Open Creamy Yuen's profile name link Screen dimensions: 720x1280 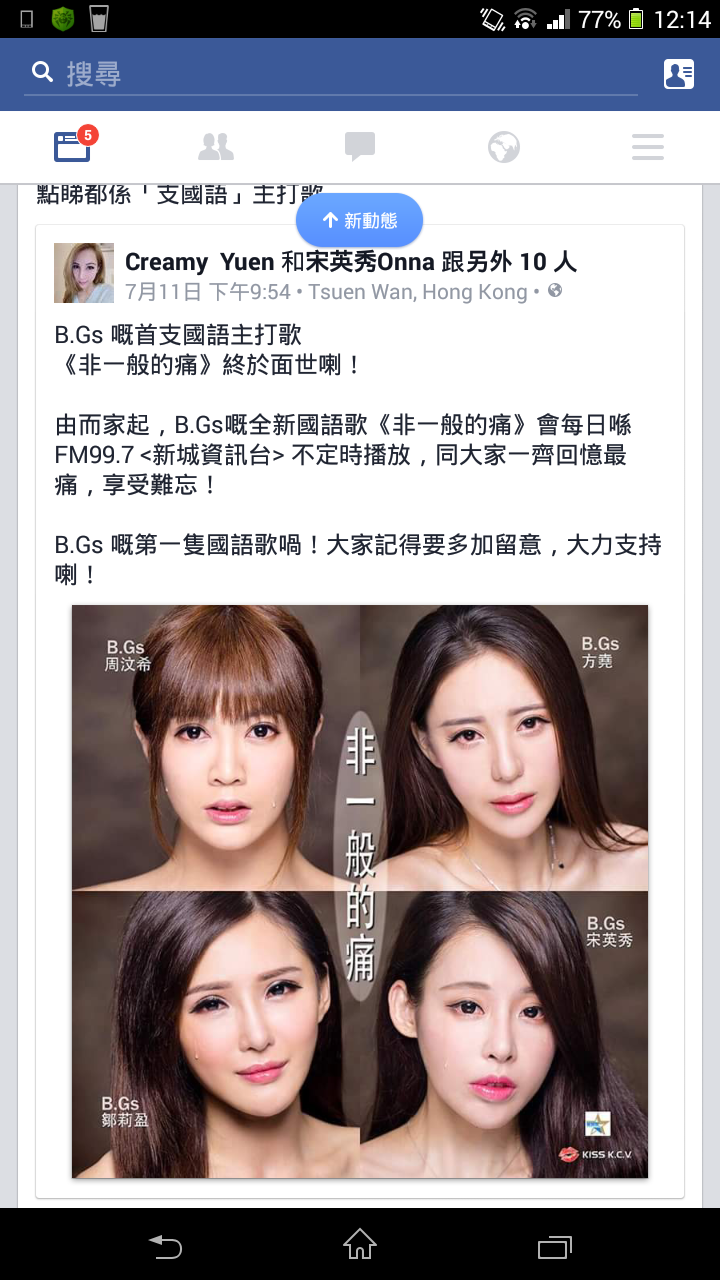point(199,262)
